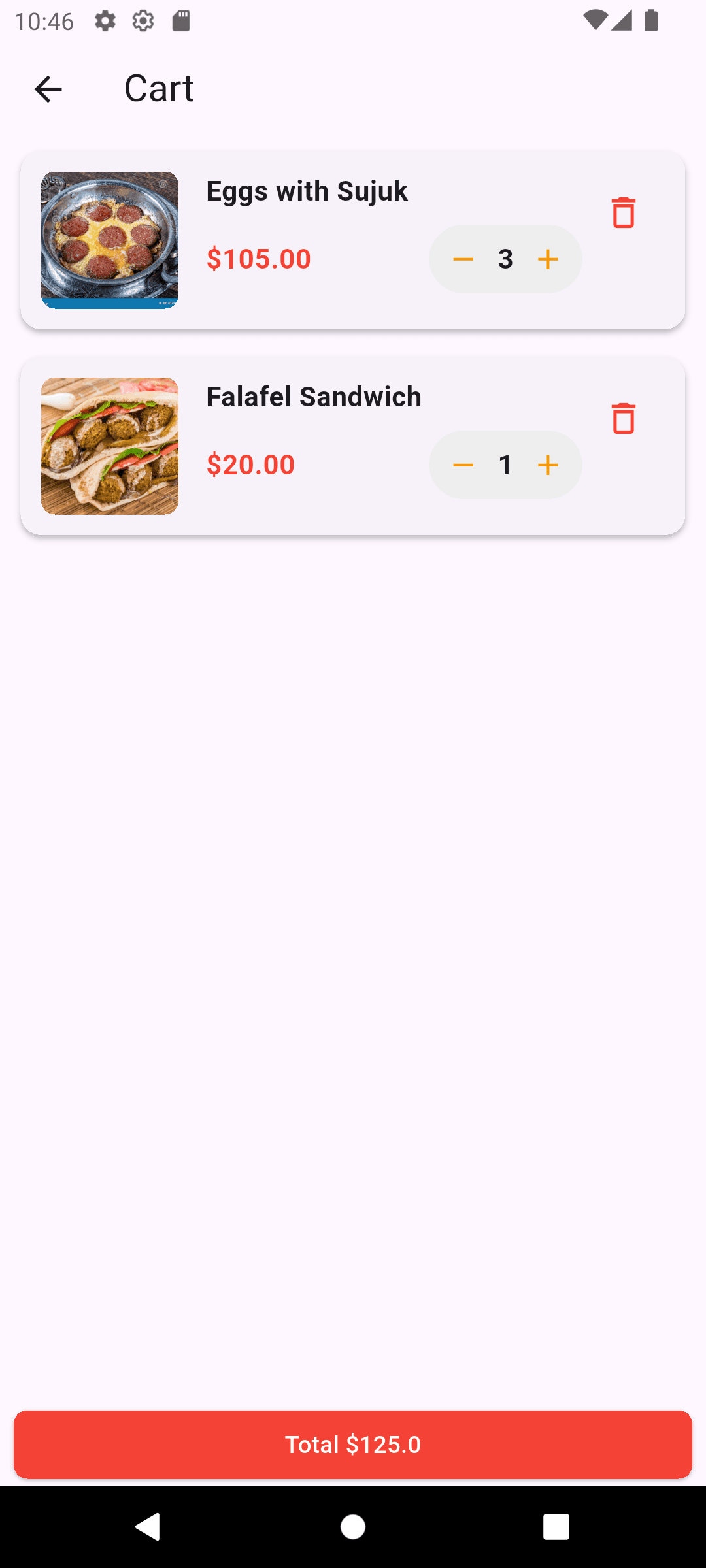Delete Falafel Sandwich from cart
The image size is (706, 1568).
click(x=623, y=418)
